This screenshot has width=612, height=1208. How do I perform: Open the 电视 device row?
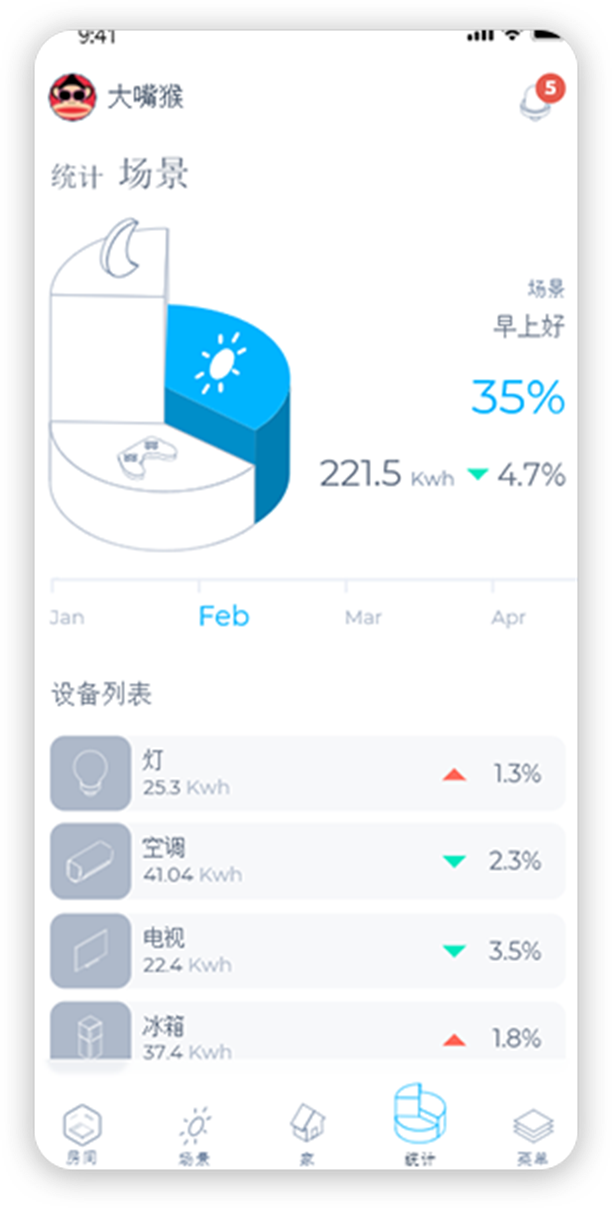point(307,950)
